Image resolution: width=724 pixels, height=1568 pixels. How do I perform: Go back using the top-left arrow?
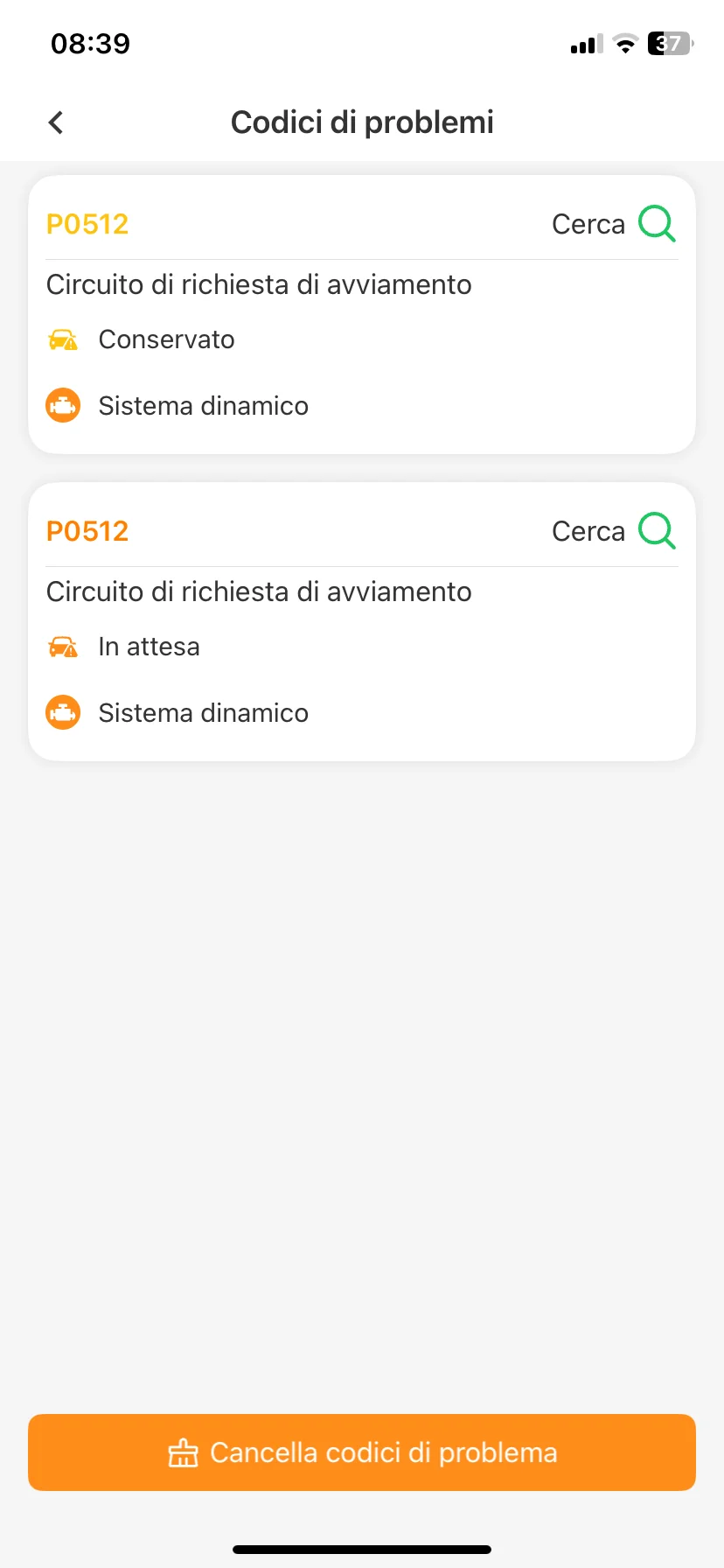[56, 122]
